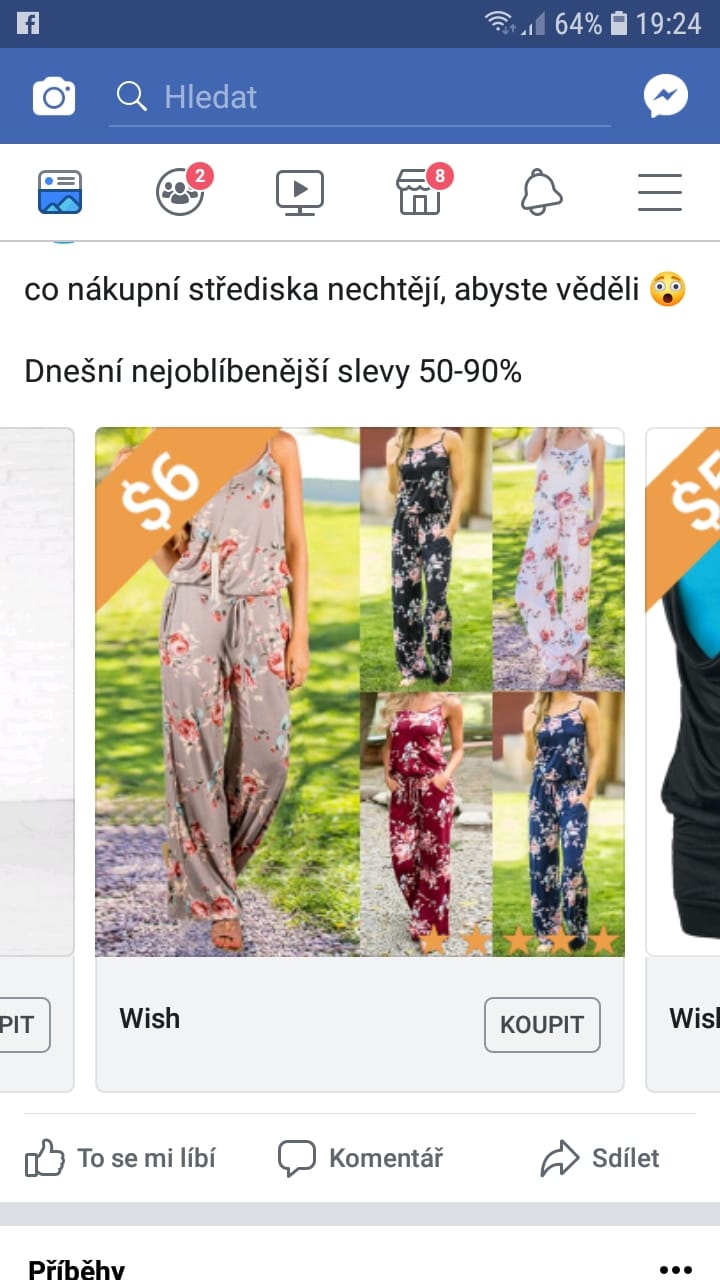The height and width of the screenshot is (1280, 720).
Task: Open the camera icon
Action: click(x=54, y=97)
